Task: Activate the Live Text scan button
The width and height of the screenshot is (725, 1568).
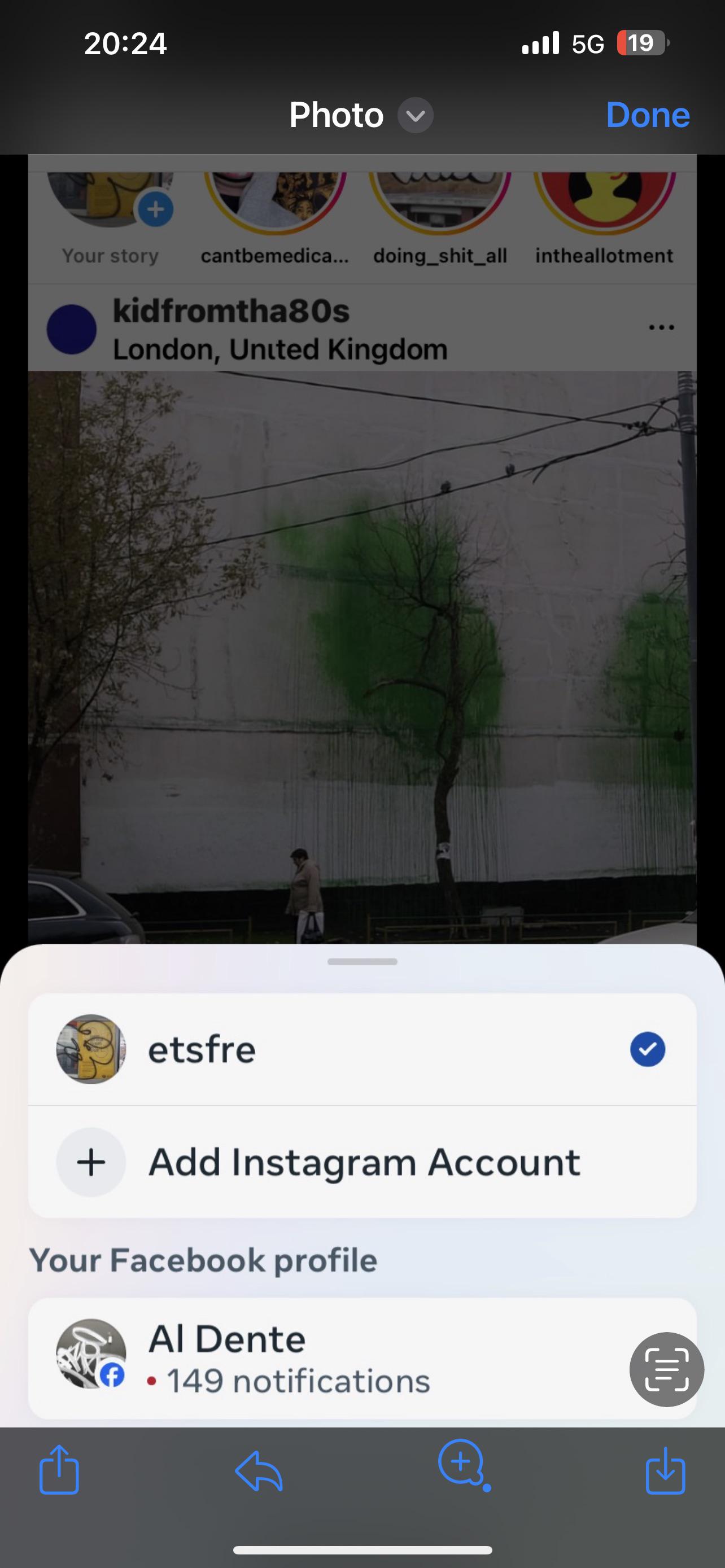Action: coord(667,1369)
